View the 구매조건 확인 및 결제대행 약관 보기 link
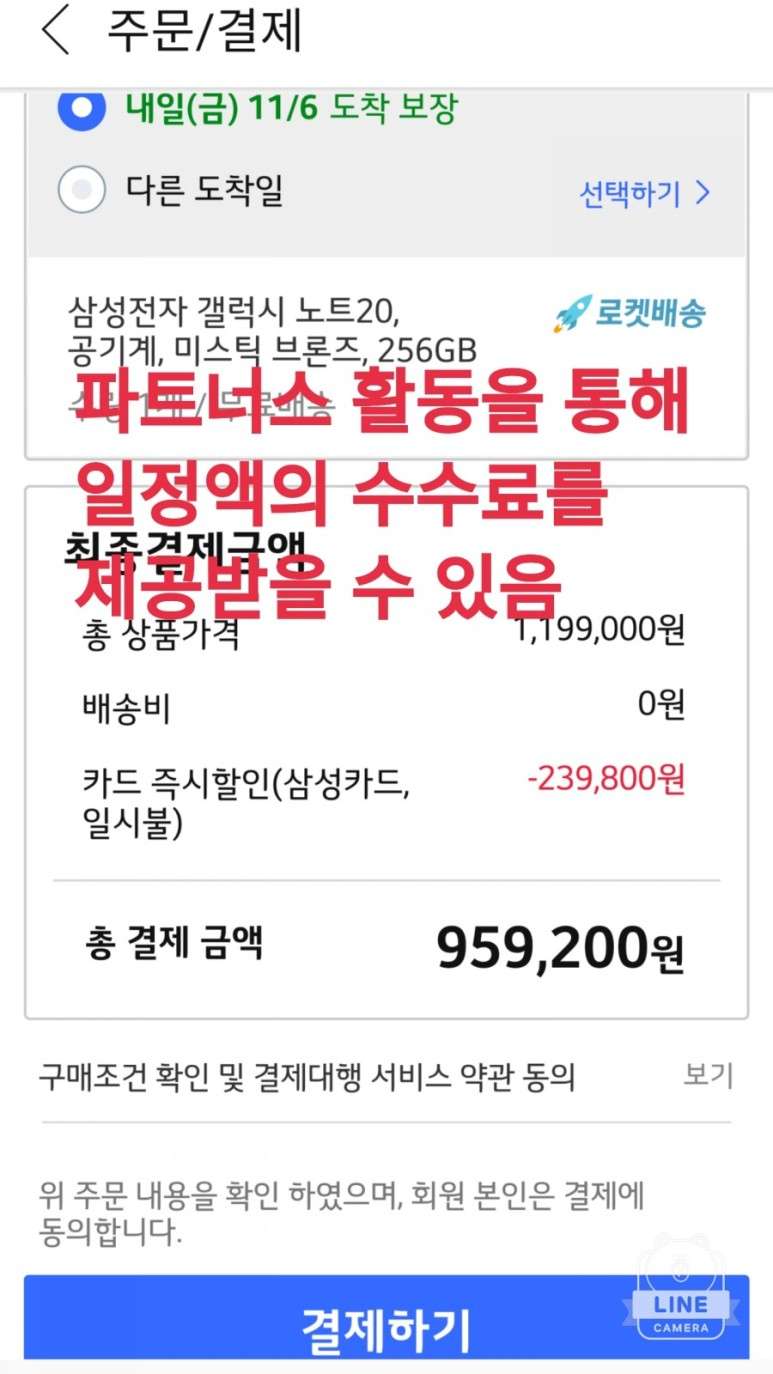 (x=708, y=1076)
